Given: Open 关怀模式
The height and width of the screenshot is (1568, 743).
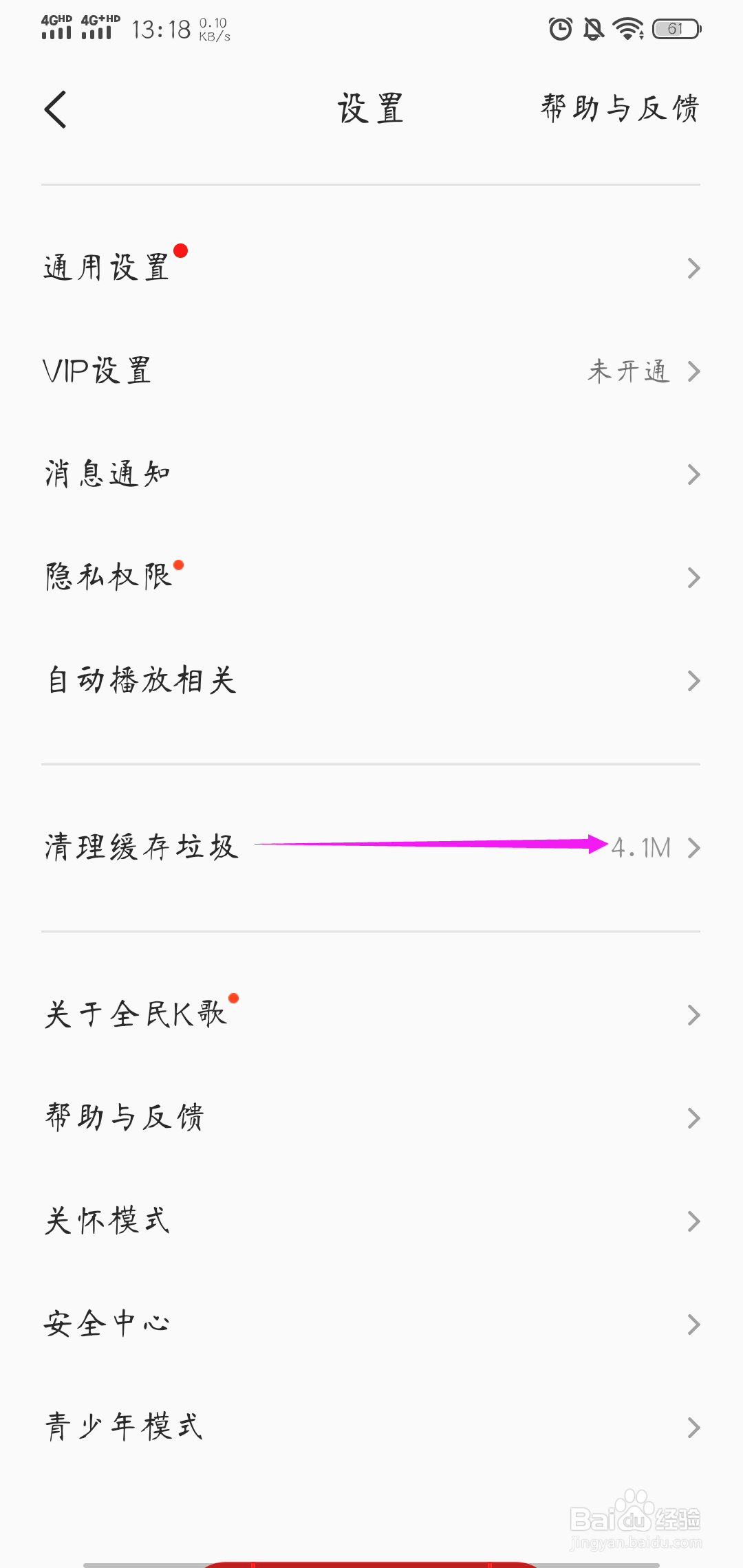Looking at the screenshot, I should pyautogui.click(x=371, y=1221).
